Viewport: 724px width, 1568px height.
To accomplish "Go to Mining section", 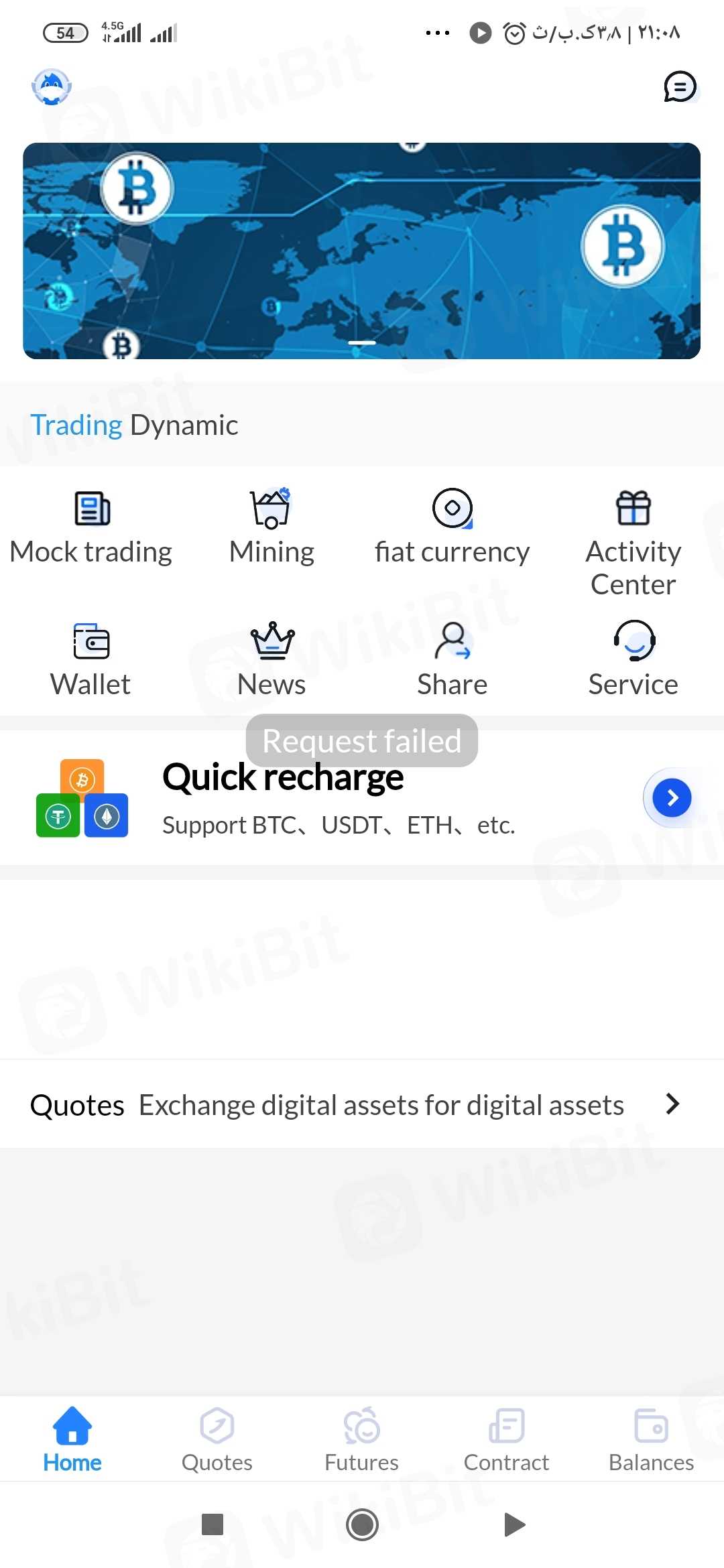I will coord(271,526).
